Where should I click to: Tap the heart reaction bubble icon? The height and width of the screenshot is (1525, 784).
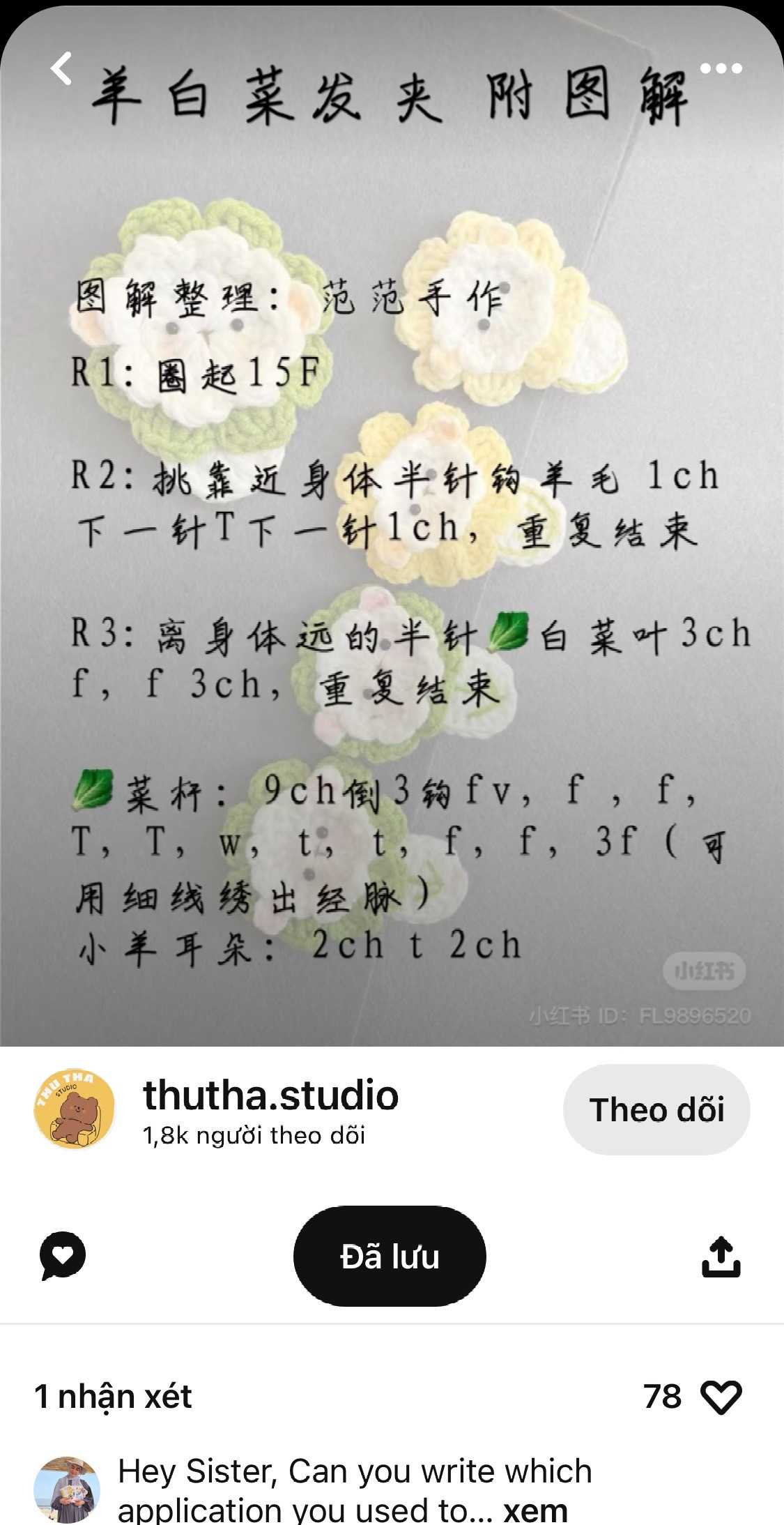click(63, 1256)
